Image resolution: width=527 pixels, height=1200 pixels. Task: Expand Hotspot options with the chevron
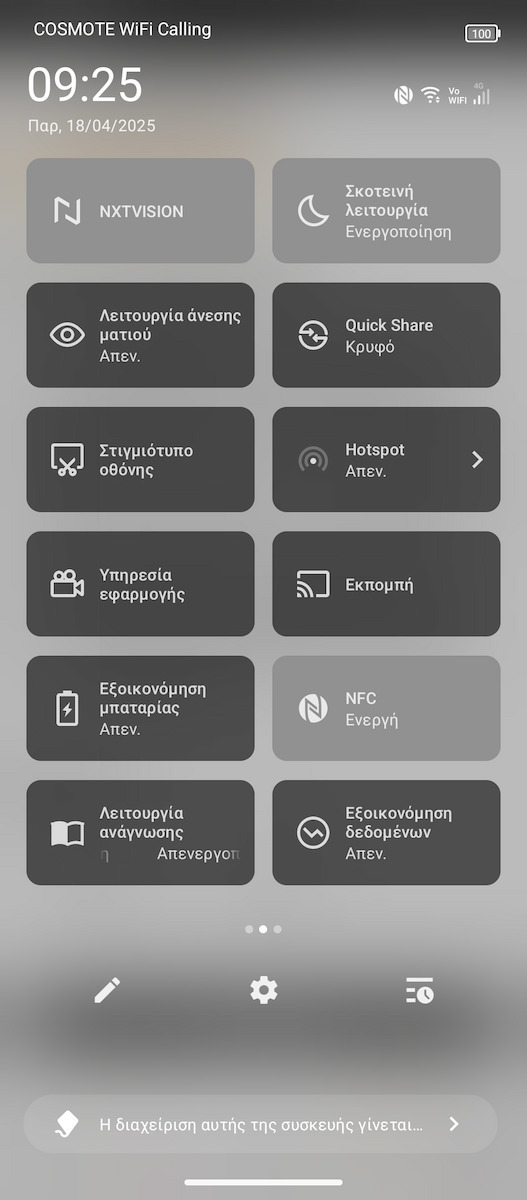(x=477, y=460)
